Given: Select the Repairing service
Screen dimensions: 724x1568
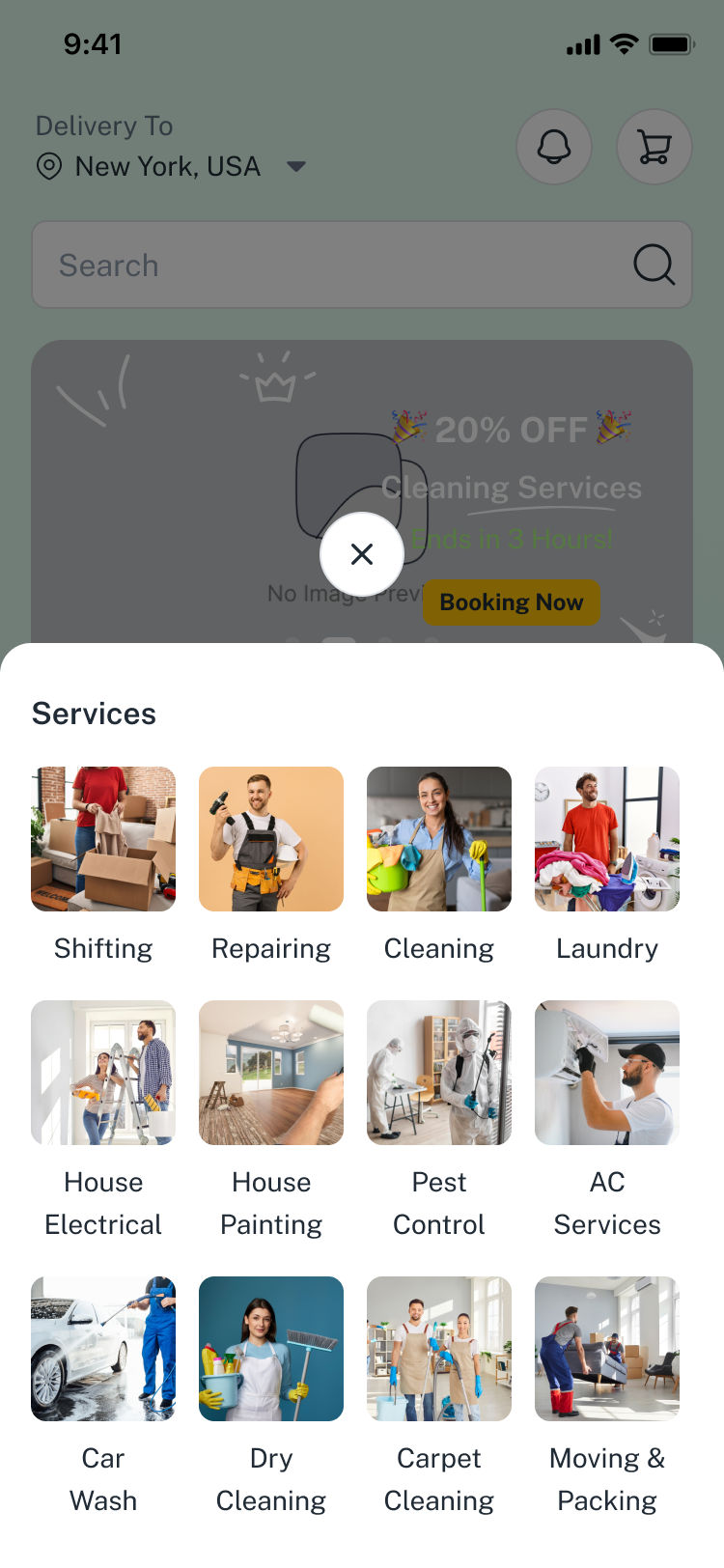Looking at the screenshot, I should point(271,839).
